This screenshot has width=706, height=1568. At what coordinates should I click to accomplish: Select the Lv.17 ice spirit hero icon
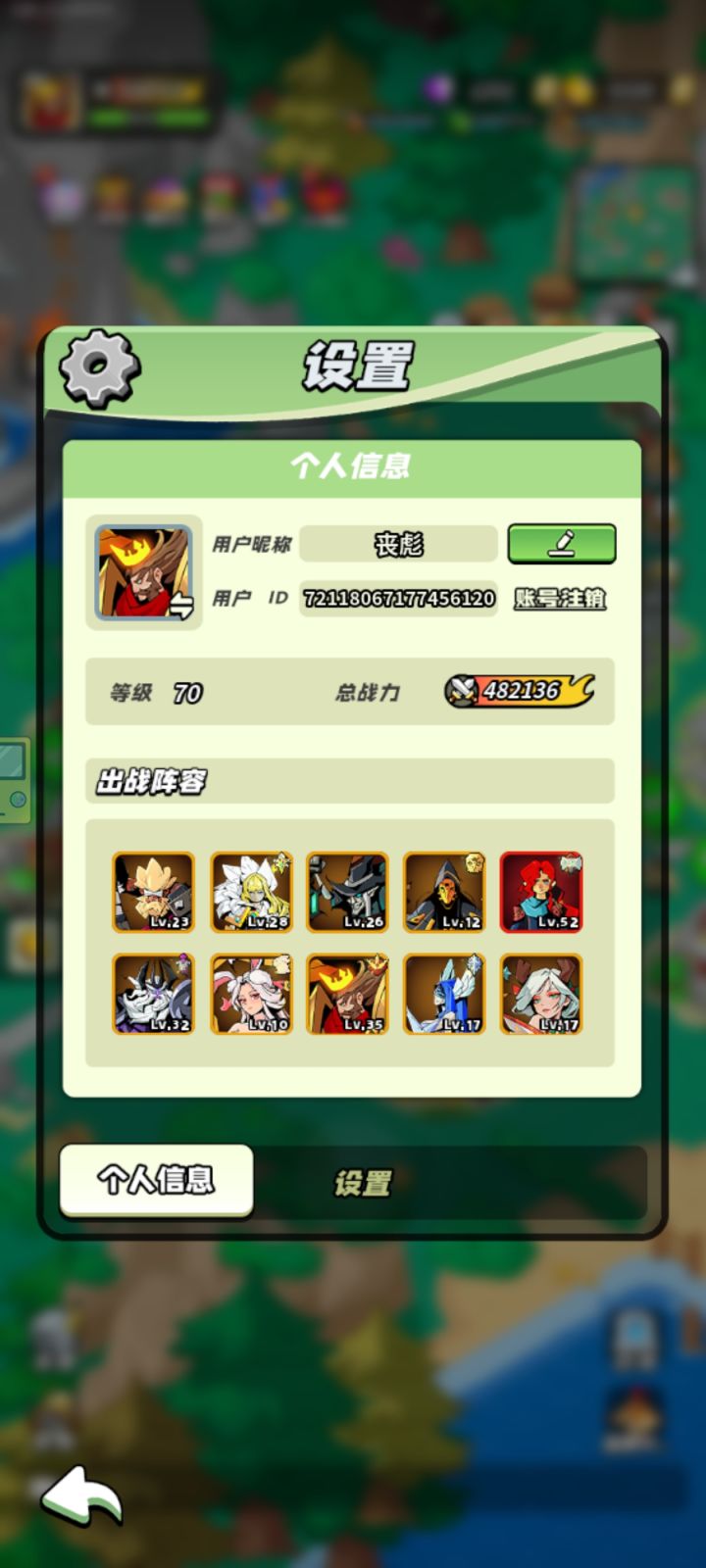(444, 993)
